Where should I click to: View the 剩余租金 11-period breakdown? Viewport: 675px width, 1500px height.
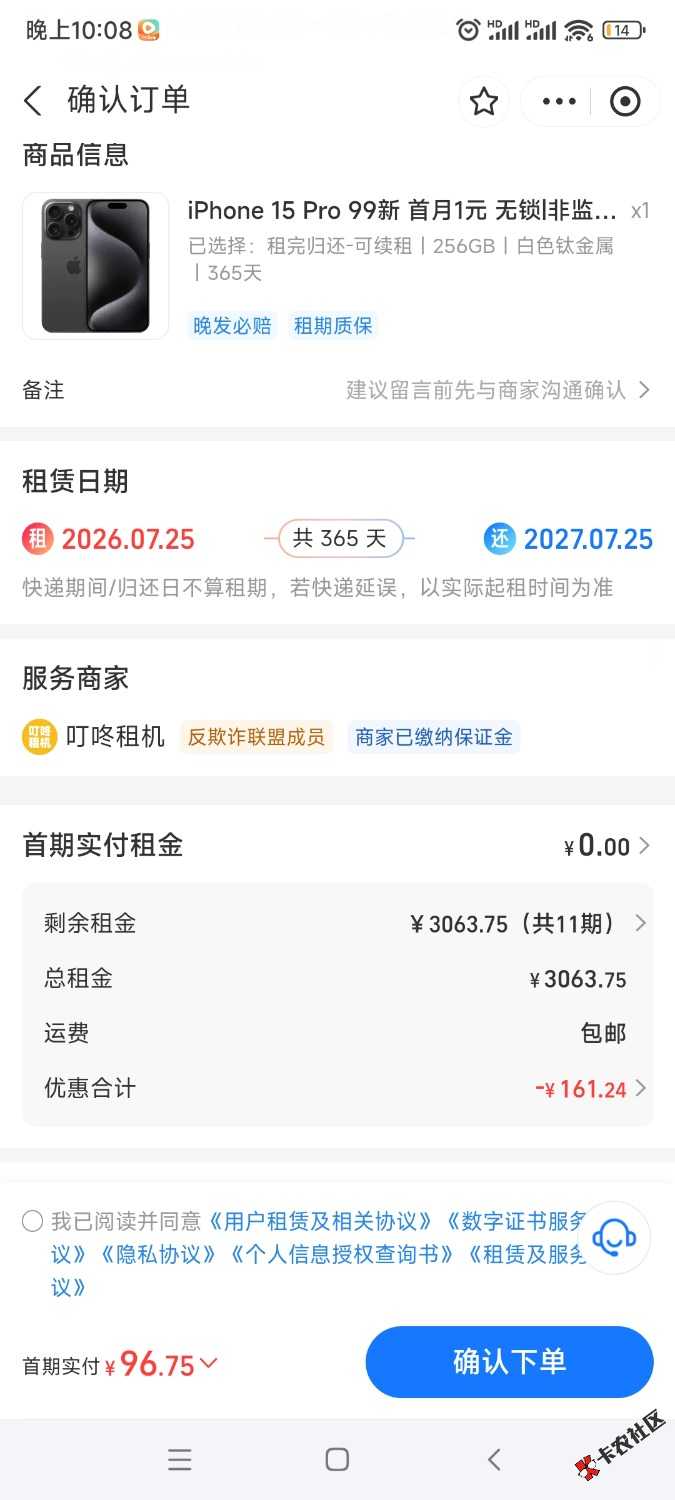tap(337, 924)
